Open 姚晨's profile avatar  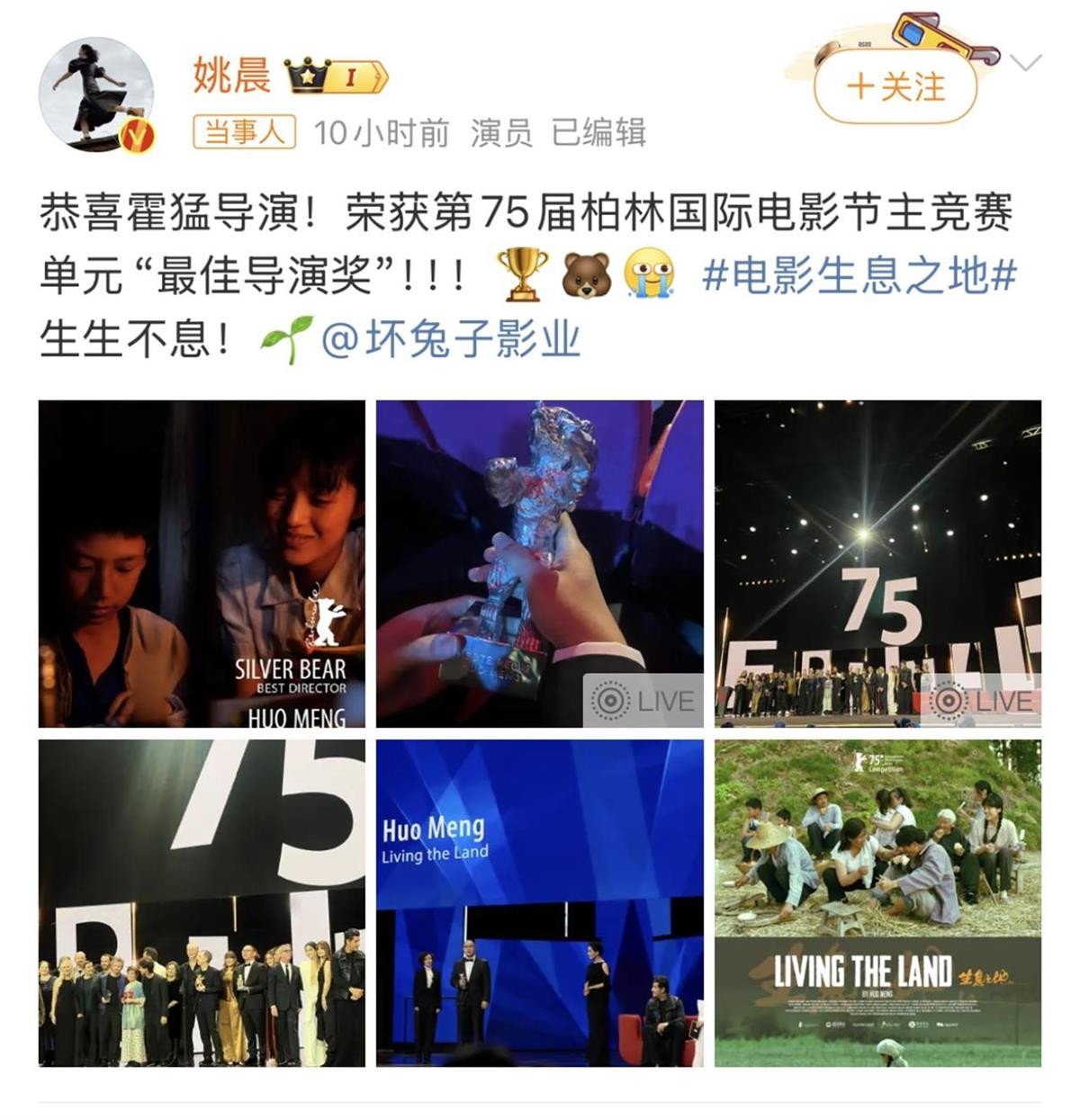(96, 94)
